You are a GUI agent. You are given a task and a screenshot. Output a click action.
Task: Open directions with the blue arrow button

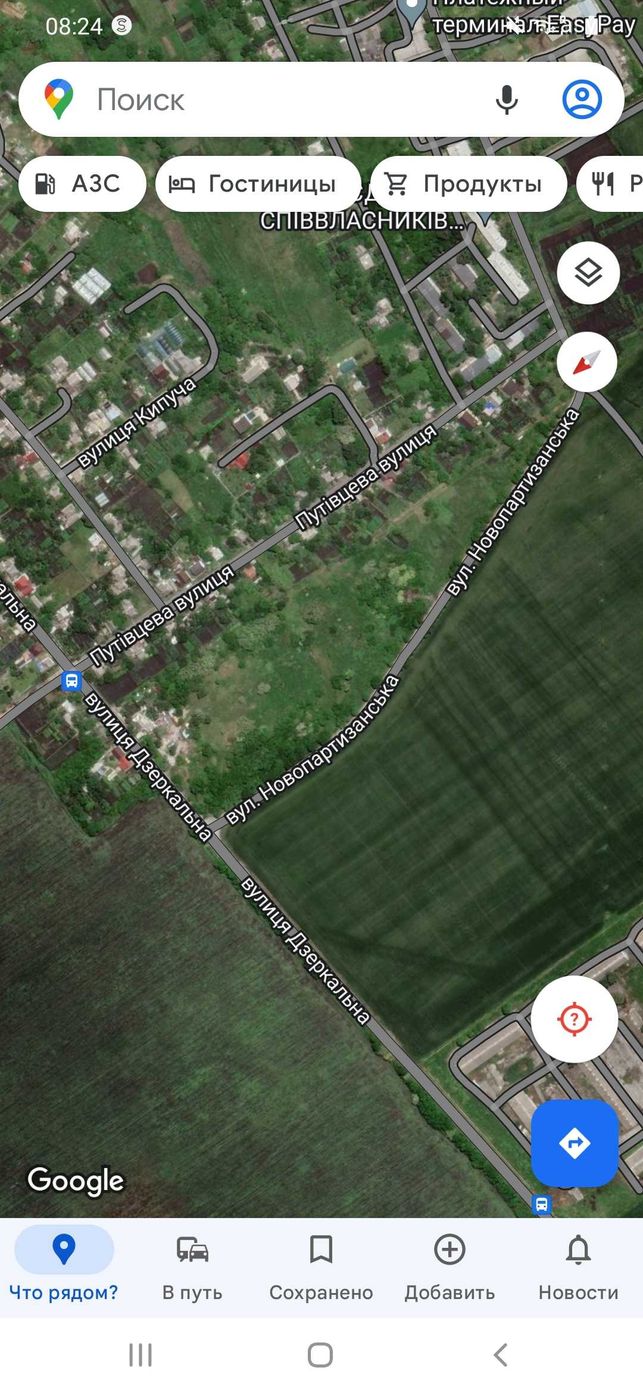pos(574,1143)
